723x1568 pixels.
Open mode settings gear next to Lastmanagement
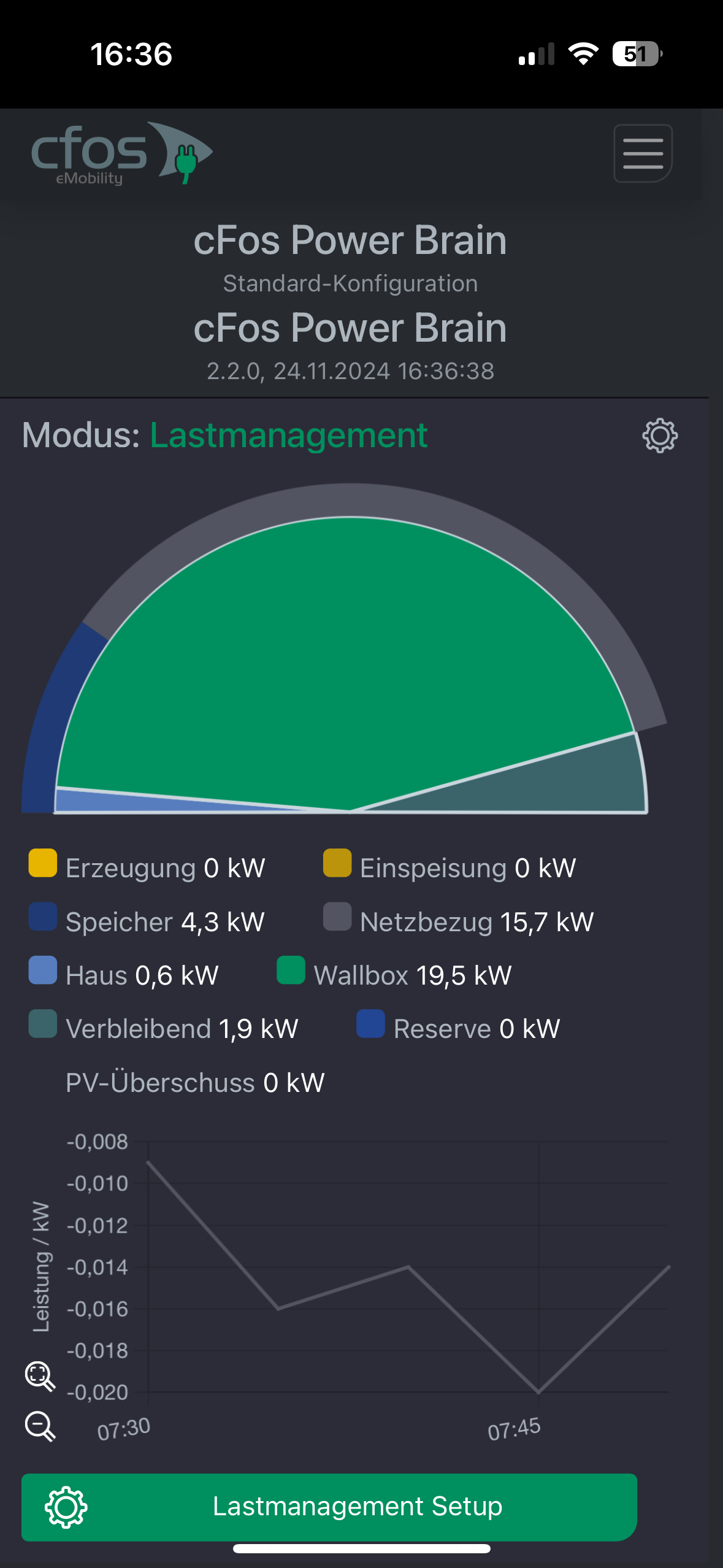pos(660,436)
